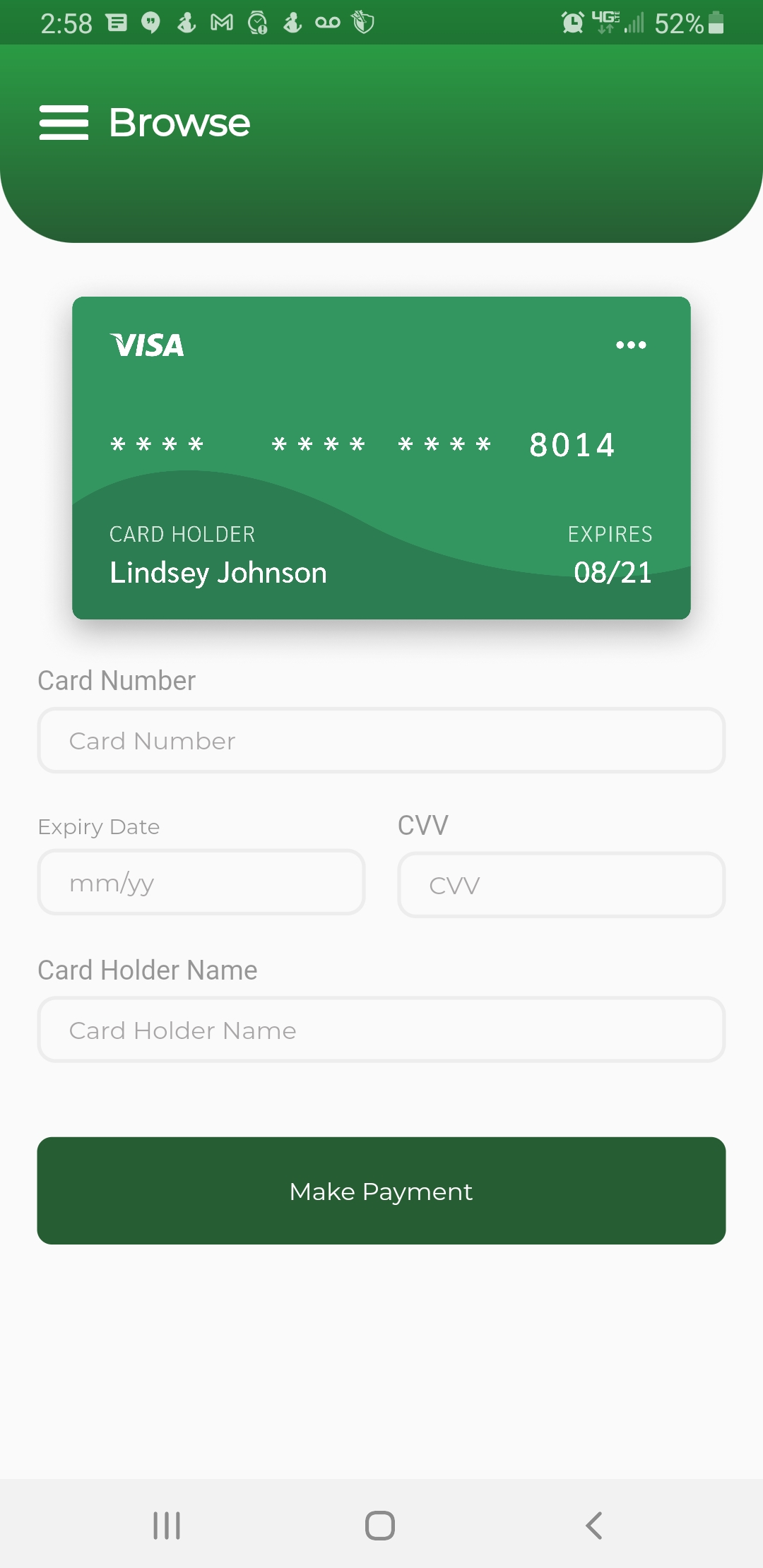Return to the home screen
The width and height of the screenshot is (763, 1568).
point(380,1526)
